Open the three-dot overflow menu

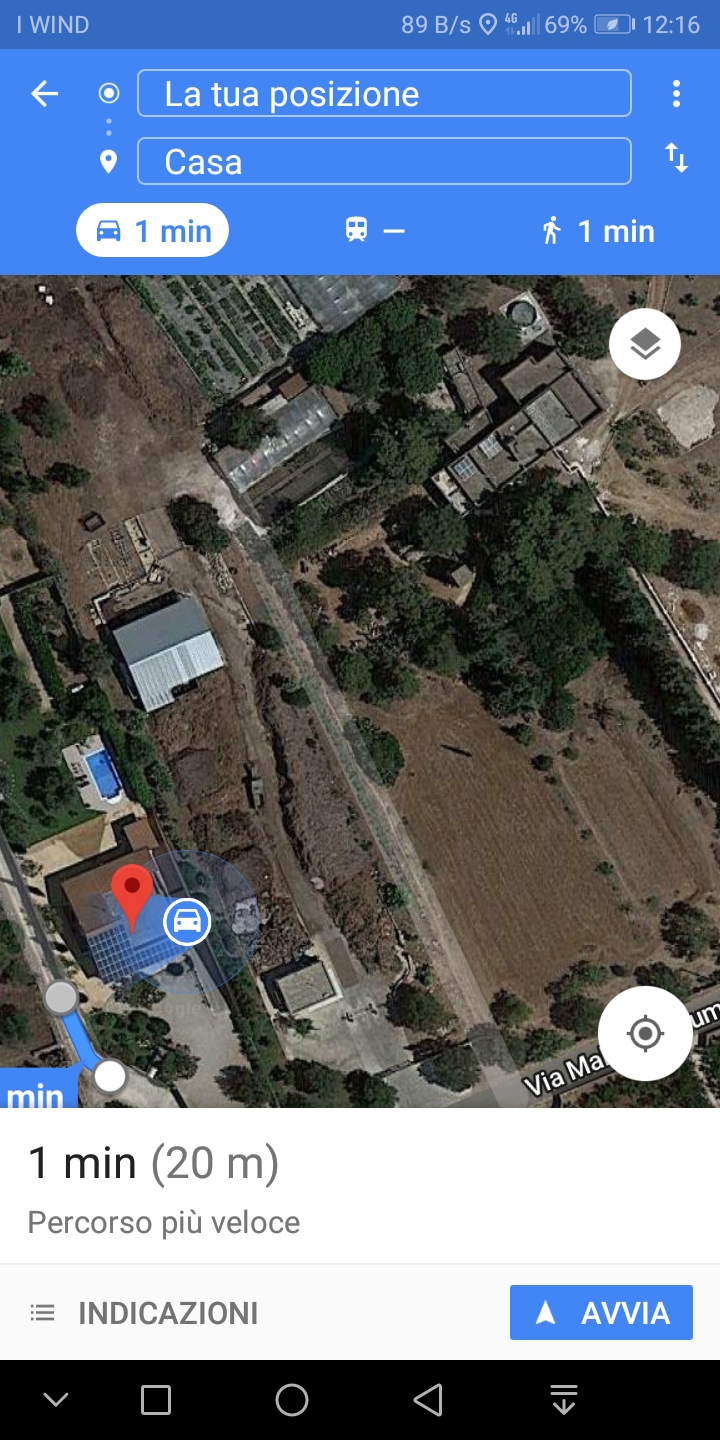[x=676, y=94]
